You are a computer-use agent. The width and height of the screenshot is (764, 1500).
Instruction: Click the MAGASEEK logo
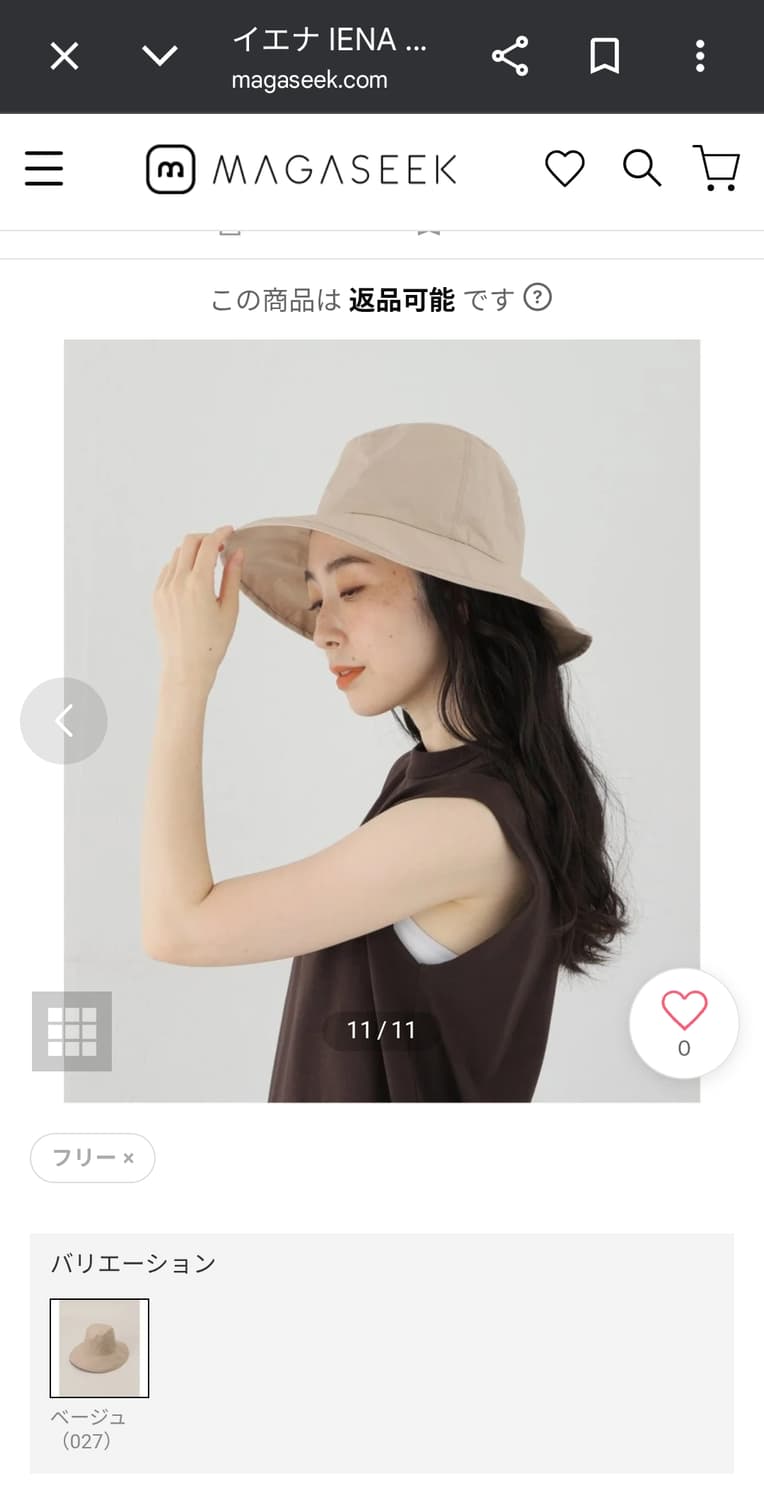click(300, 169)
